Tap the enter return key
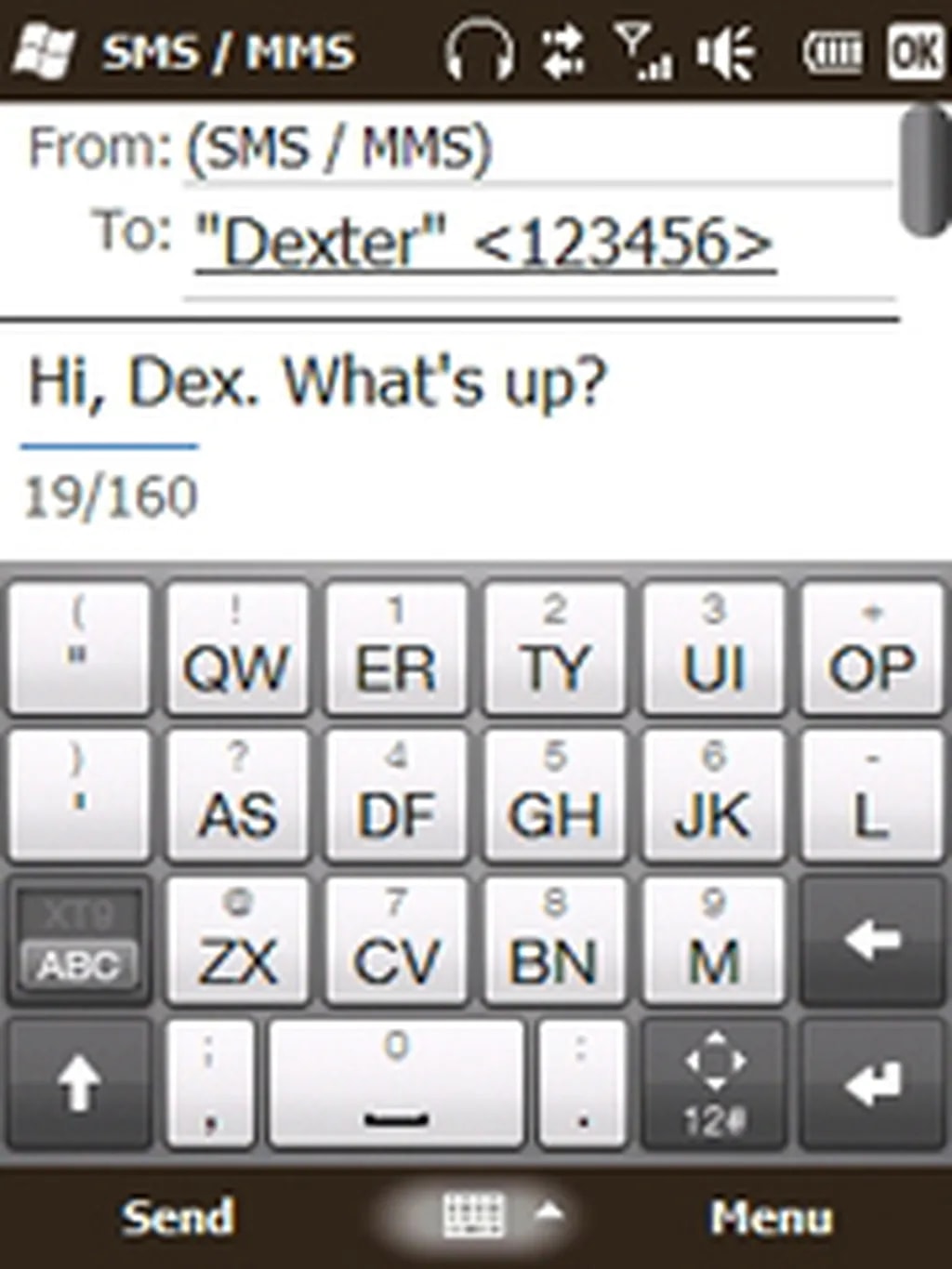 [872, 1084]
